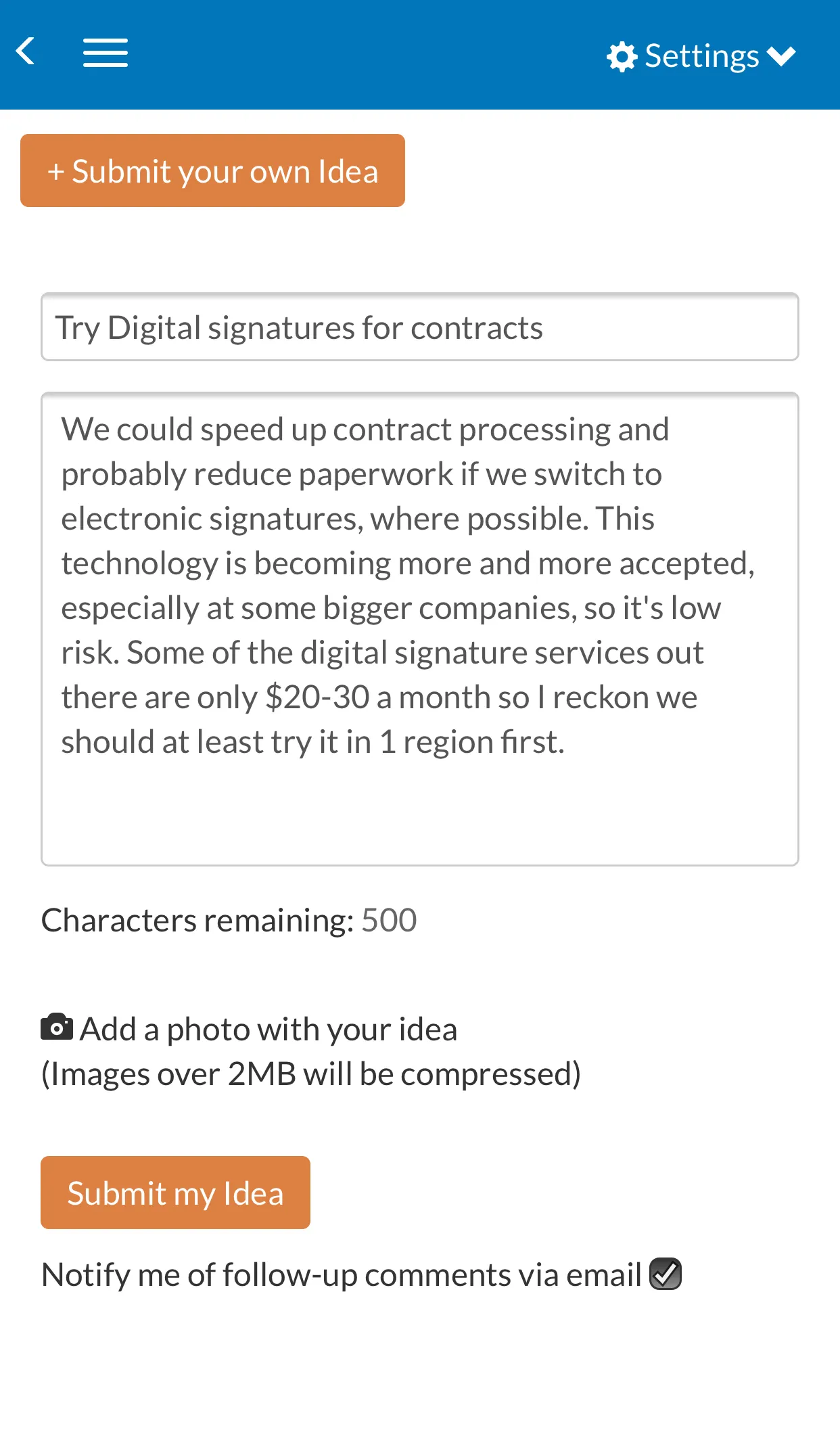Image resolution: width=840 pixels, height=1453 pixels.
Task: Open the hamburger menu
Action: click(105, 53)
